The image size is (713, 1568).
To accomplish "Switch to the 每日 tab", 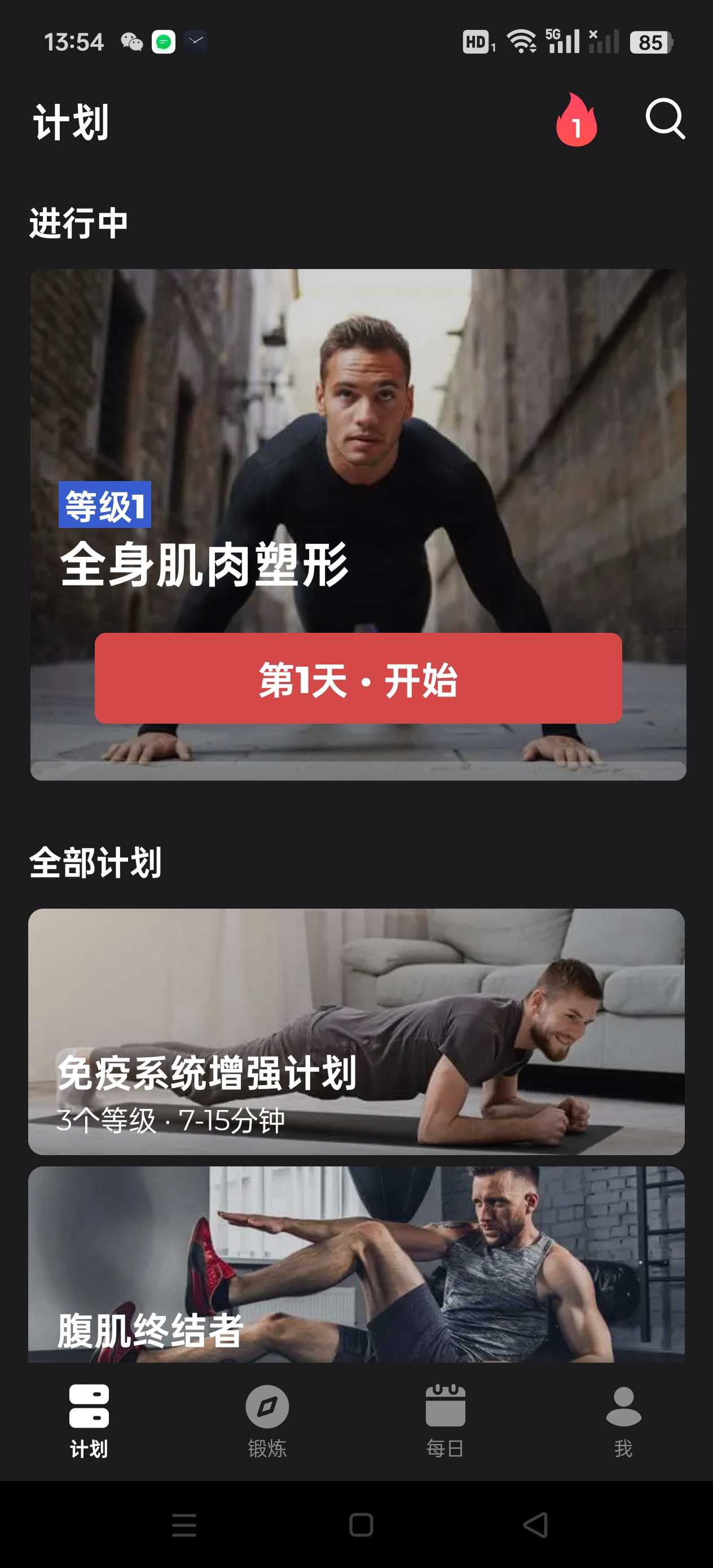I will [x=445, y=1421].
